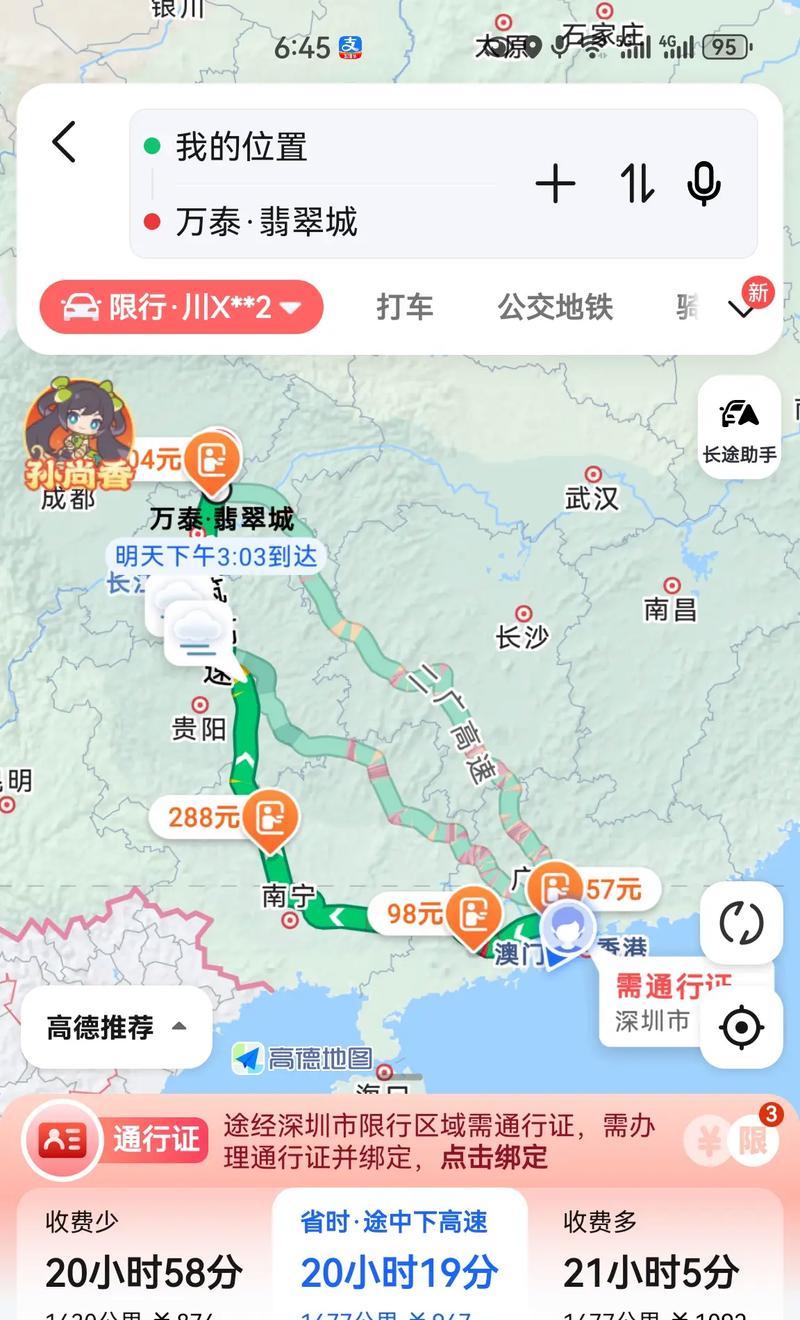
Task: Switch to the 打车 tab
Action: (x=405, y=307)
